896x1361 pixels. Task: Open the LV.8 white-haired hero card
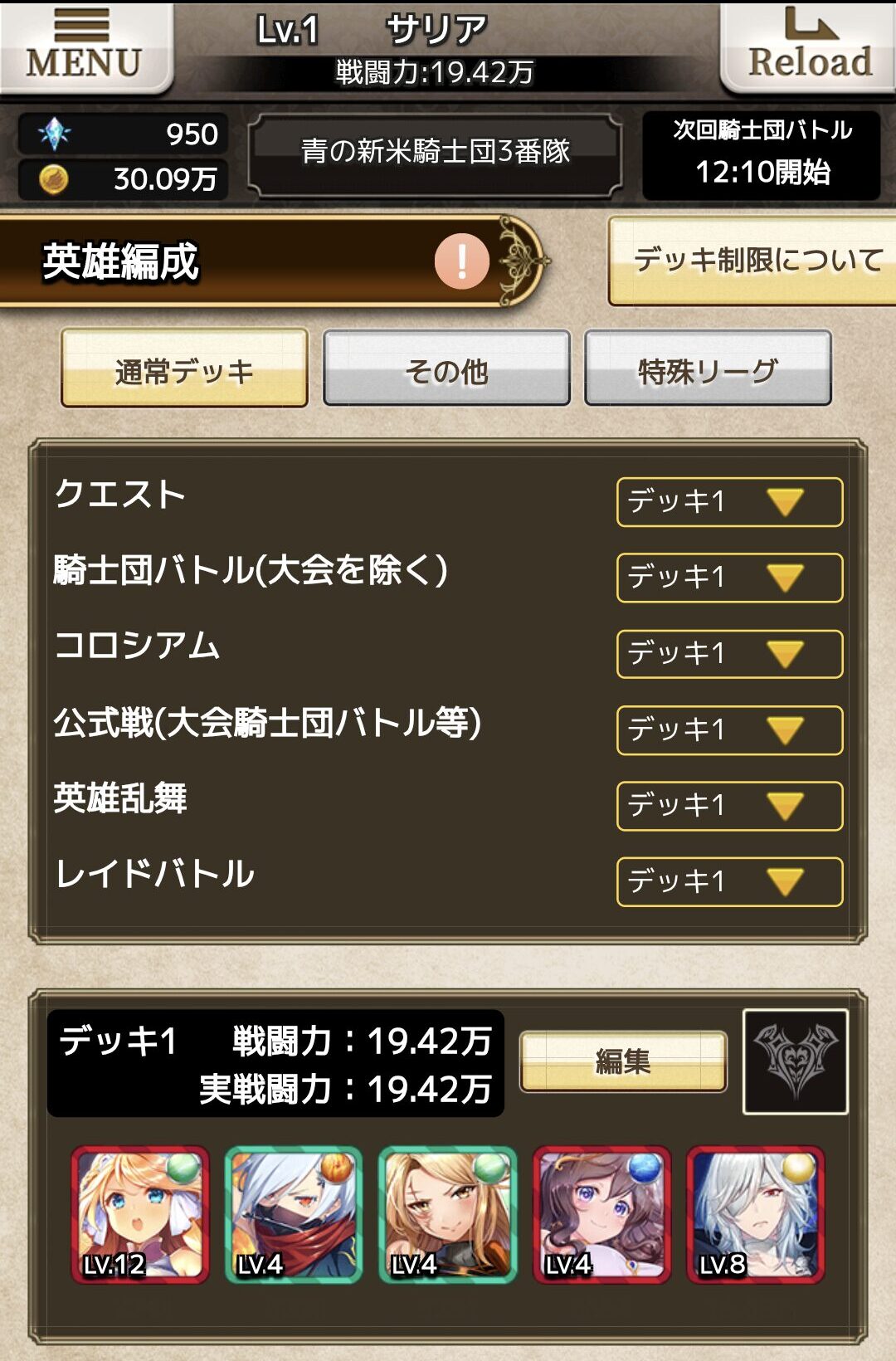click(x=756, y=1214)
